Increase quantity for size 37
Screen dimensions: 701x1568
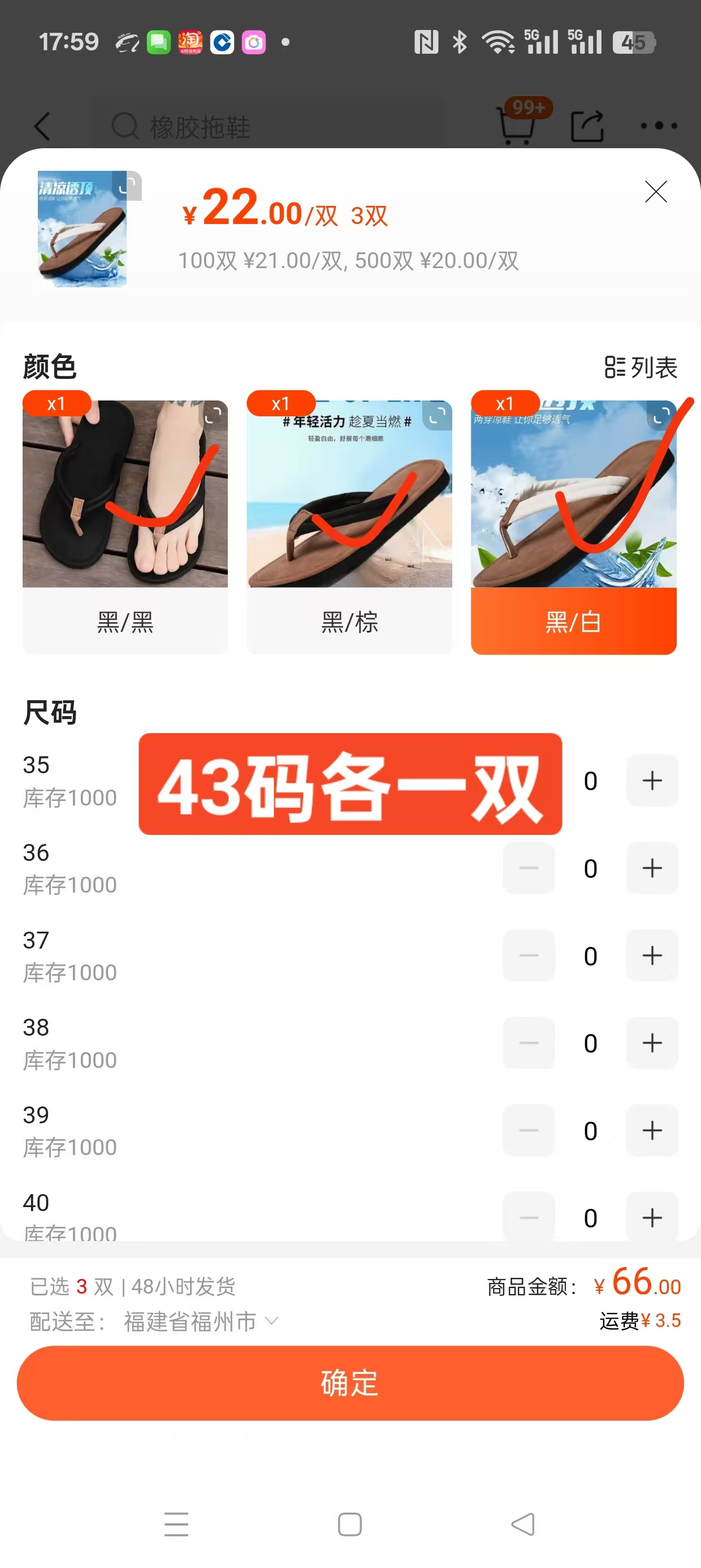click(x=652, y=955)
